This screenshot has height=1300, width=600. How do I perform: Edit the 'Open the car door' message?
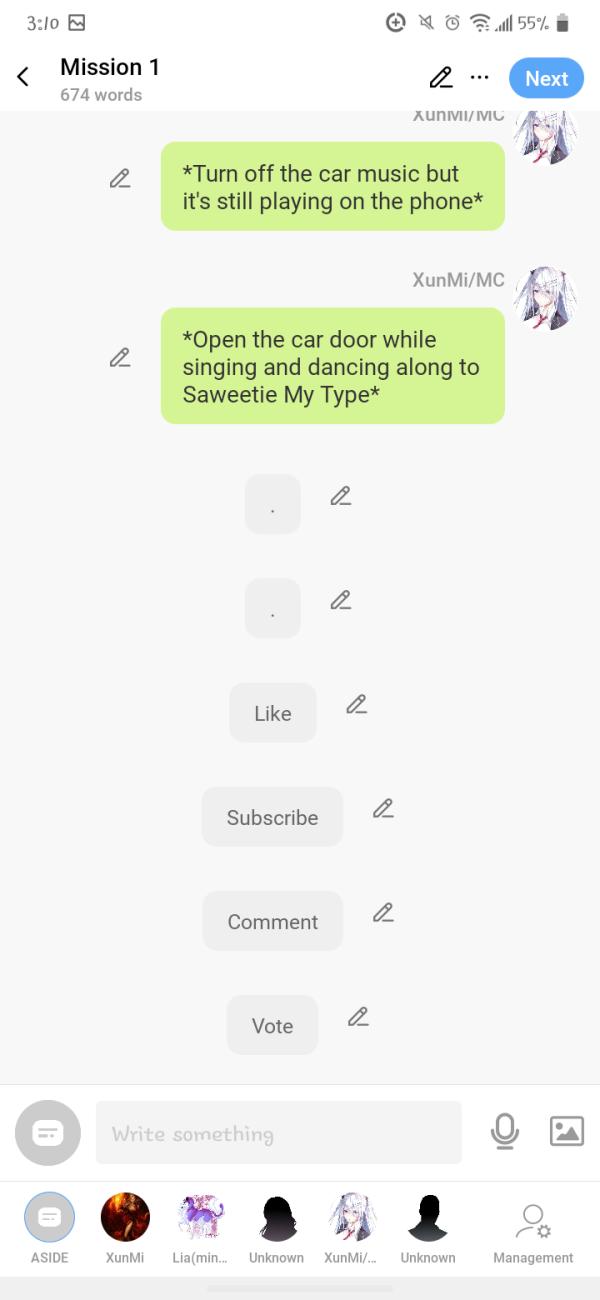[x=120, y=357]
